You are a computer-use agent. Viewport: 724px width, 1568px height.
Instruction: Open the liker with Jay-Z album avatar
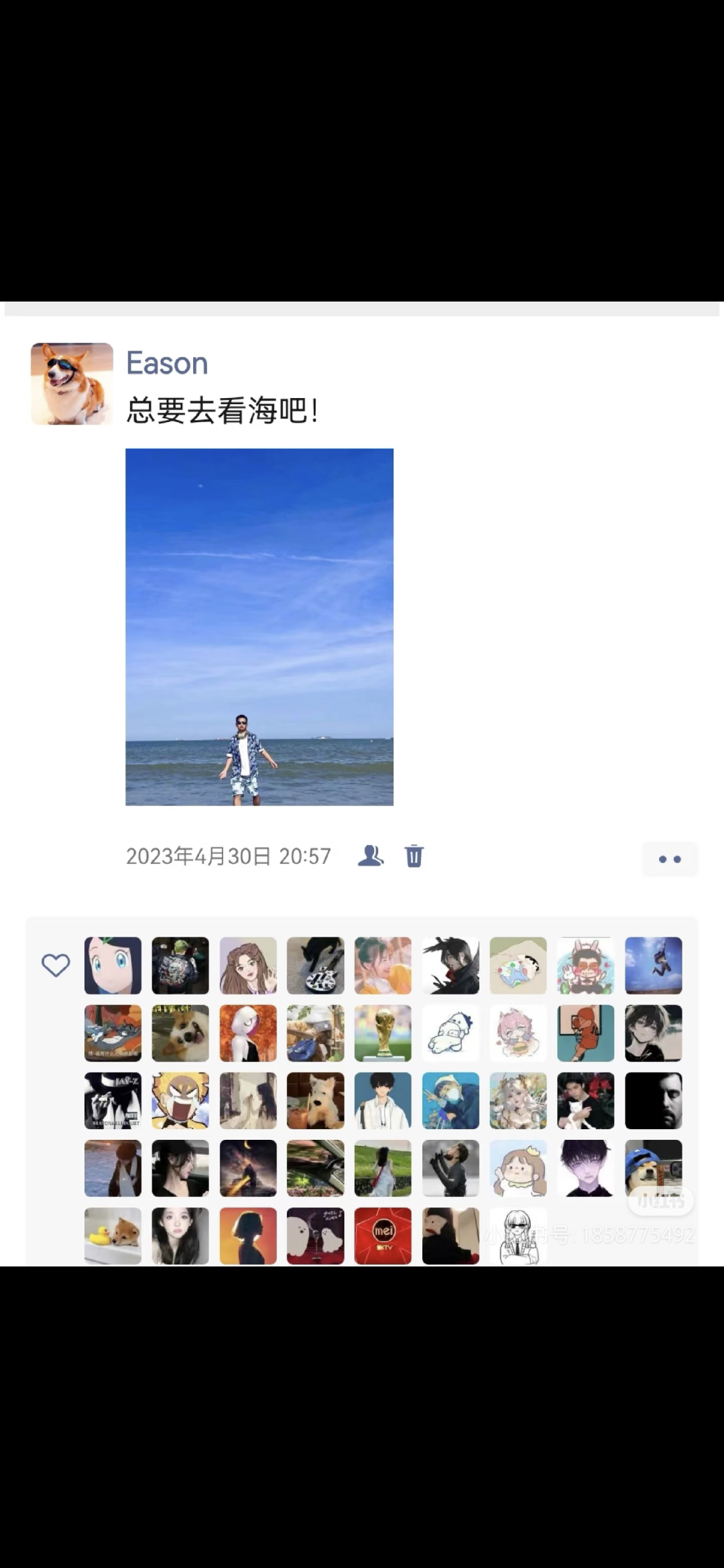coord(113,1100)
